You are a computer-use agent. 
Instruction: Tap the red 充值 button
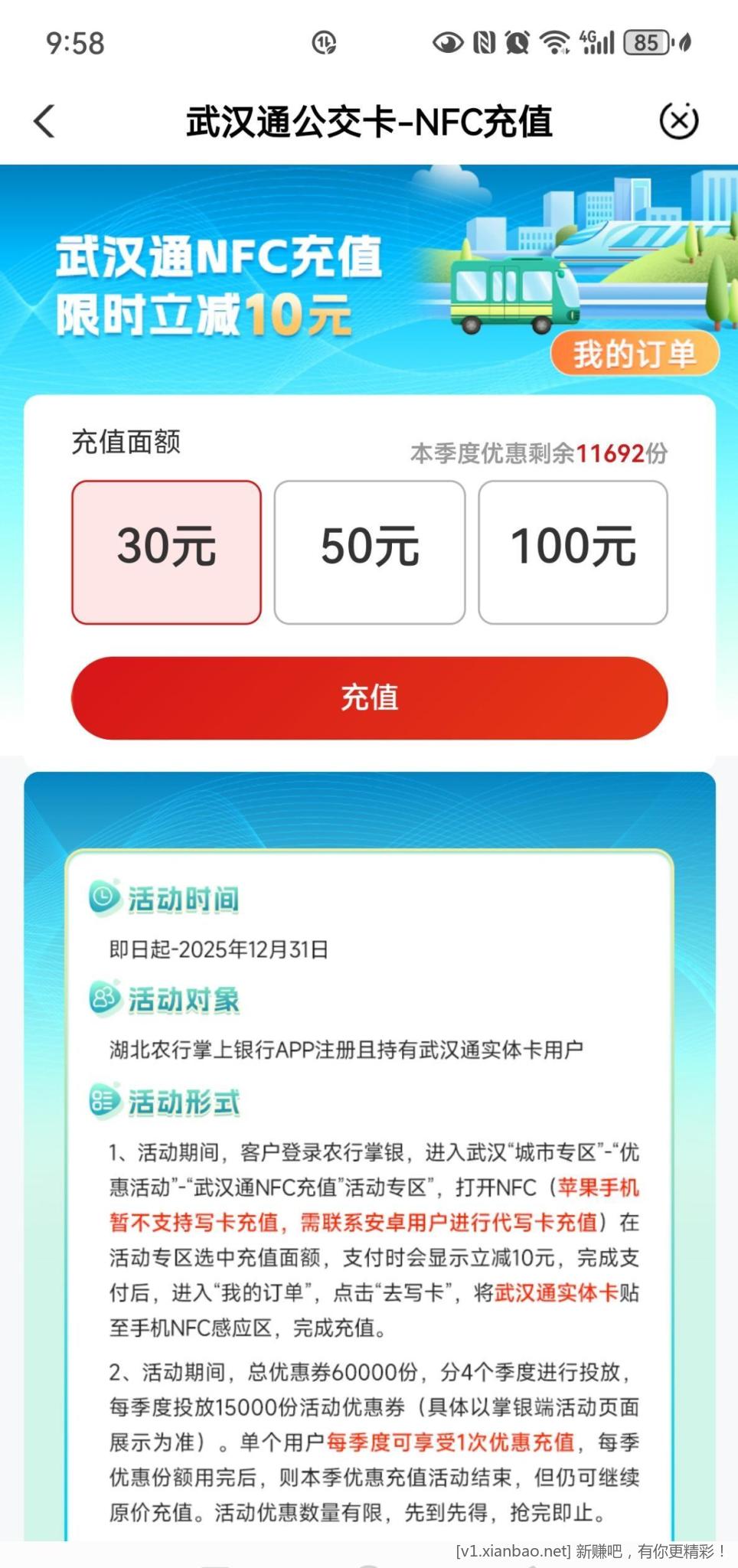click(369, 697)
